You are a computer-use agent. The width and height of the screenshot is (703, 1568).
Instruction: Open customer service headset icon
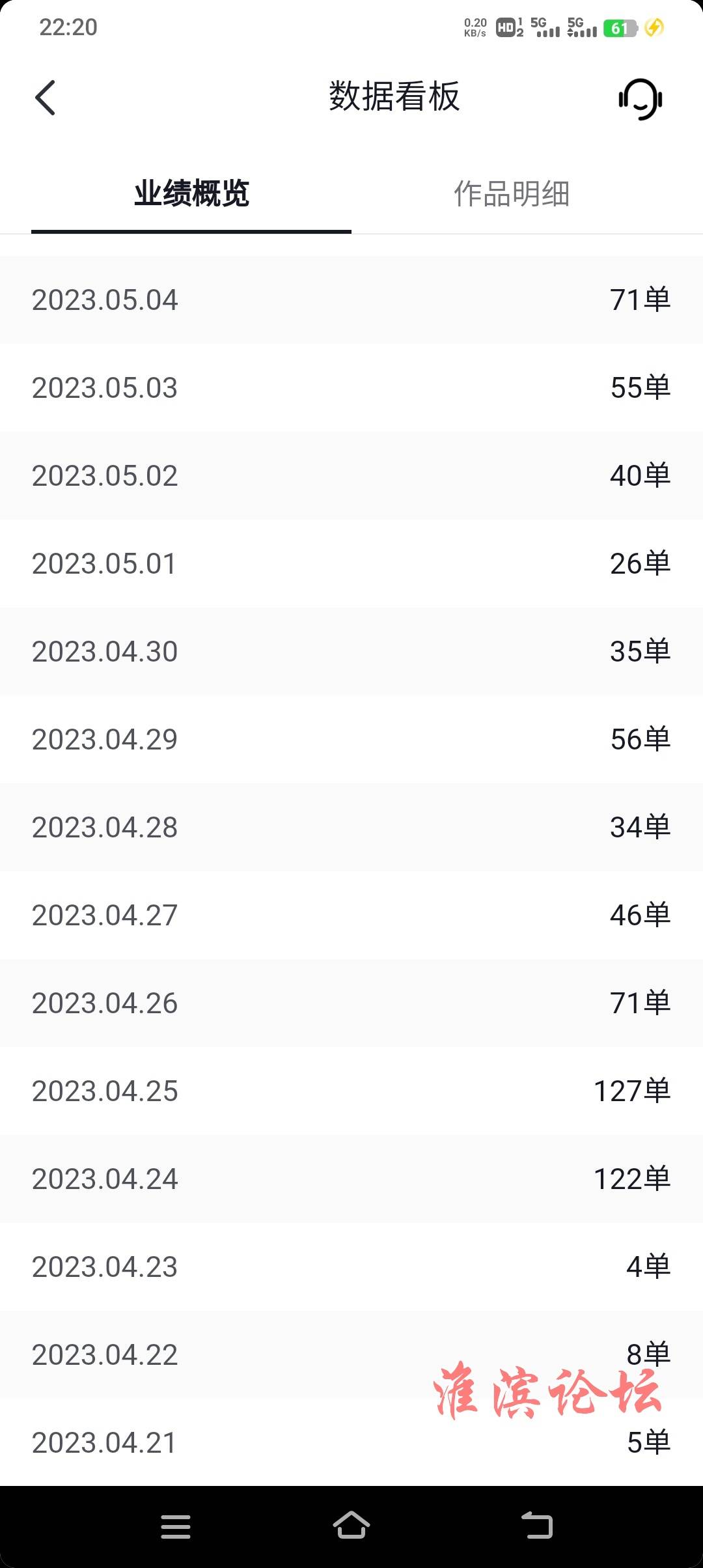point(641,99)
